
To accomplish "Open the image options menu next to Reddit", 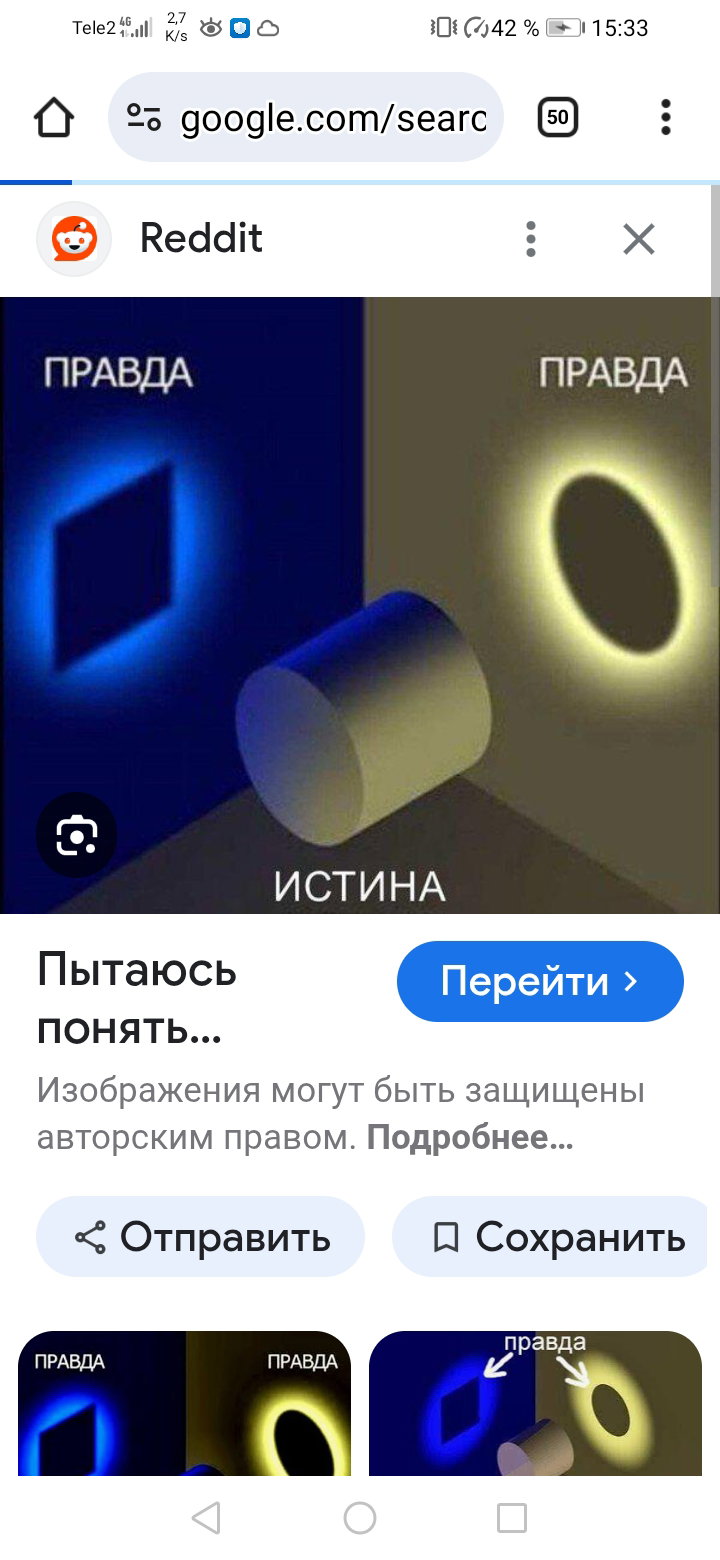I will (531, 239).
